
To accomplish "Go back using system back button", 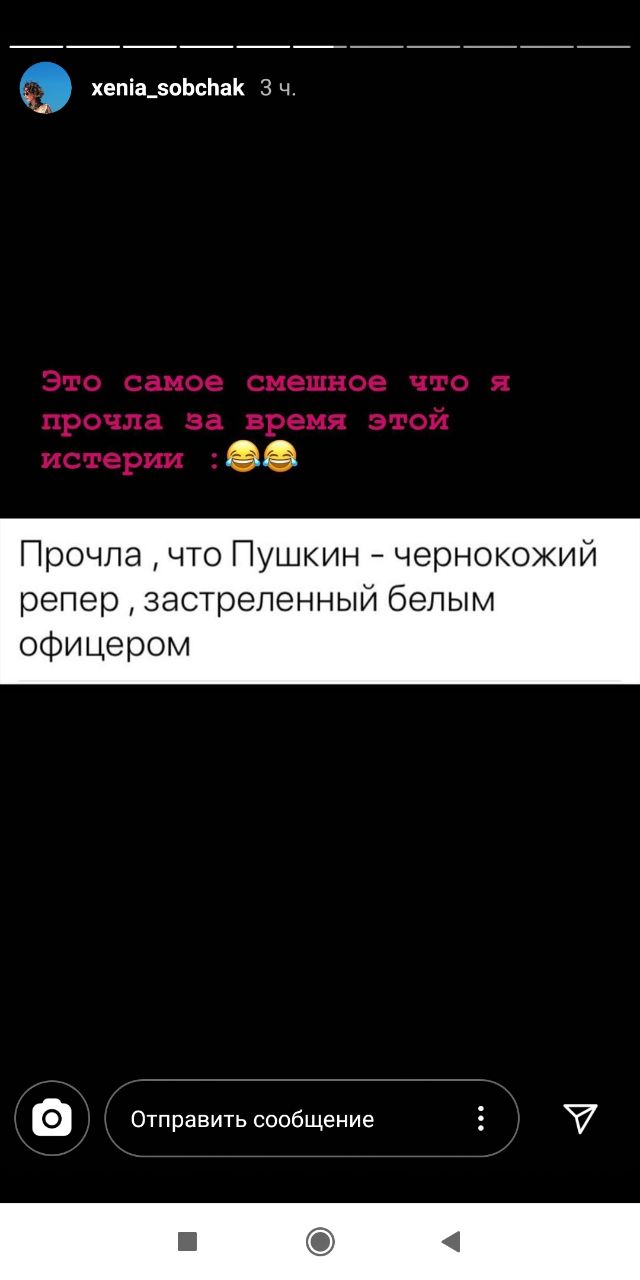I will [x=451, y=1242].
